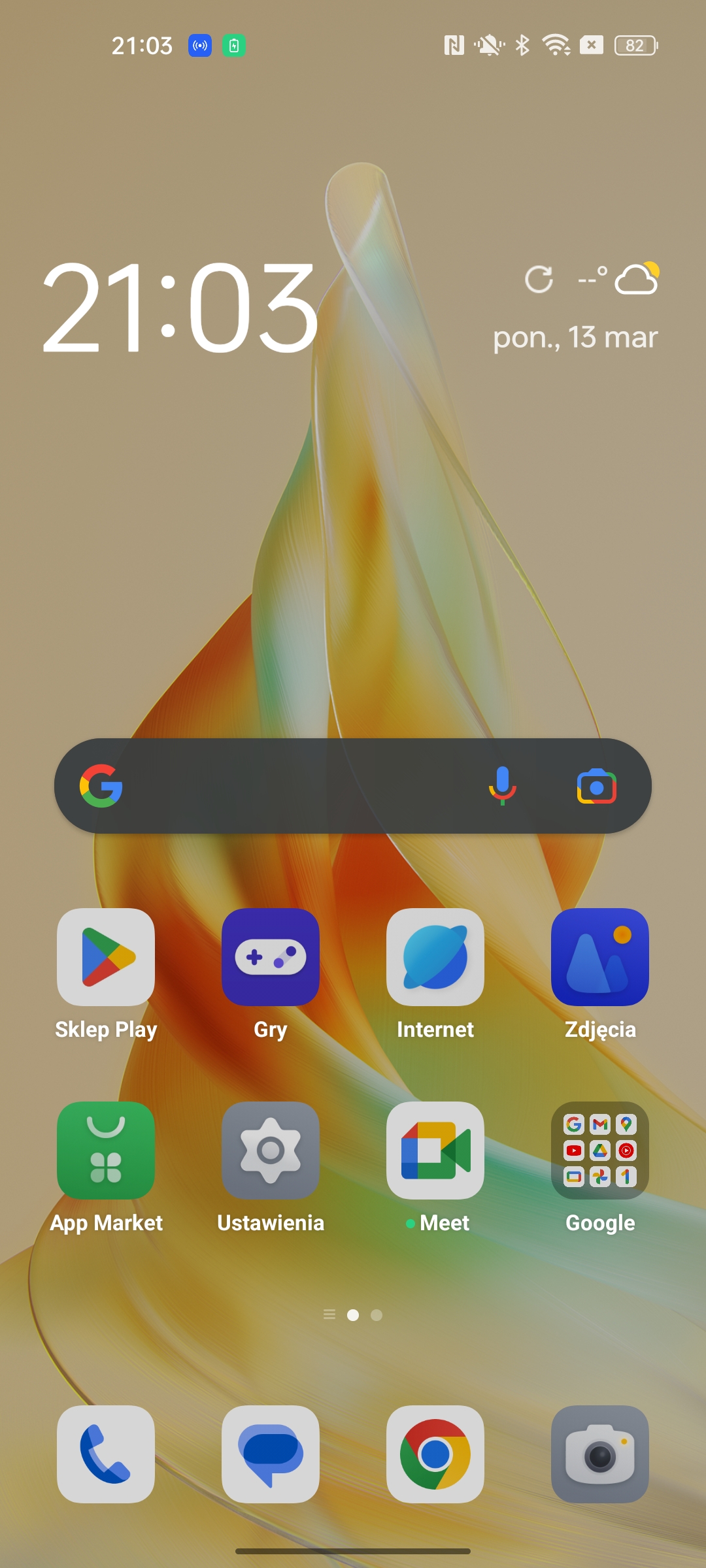Open the large clock widget
The height and width of the screenshot is (1568, 706).
[180, 307]
